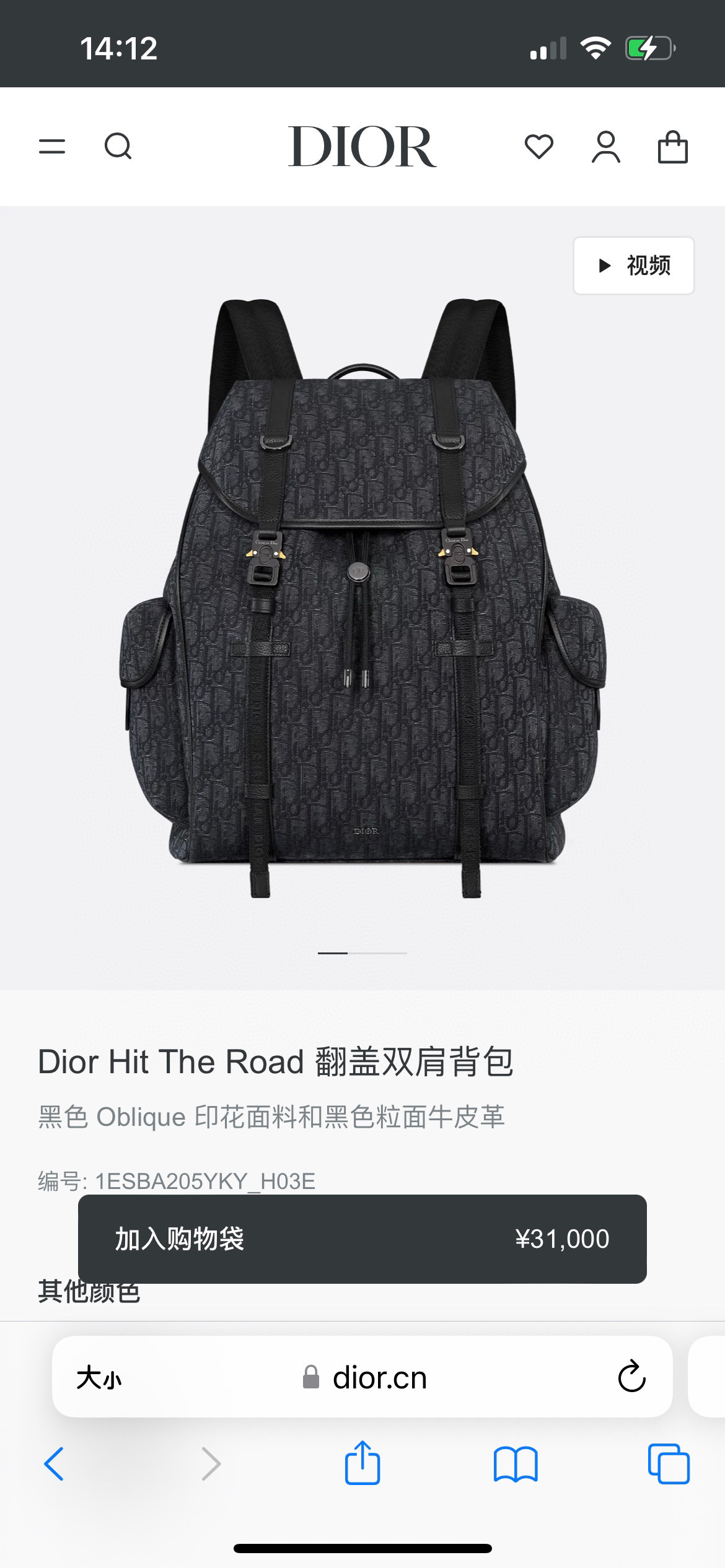Show all open tabs
Viewport: 725px width, 1568px height.
point(668,1464)
